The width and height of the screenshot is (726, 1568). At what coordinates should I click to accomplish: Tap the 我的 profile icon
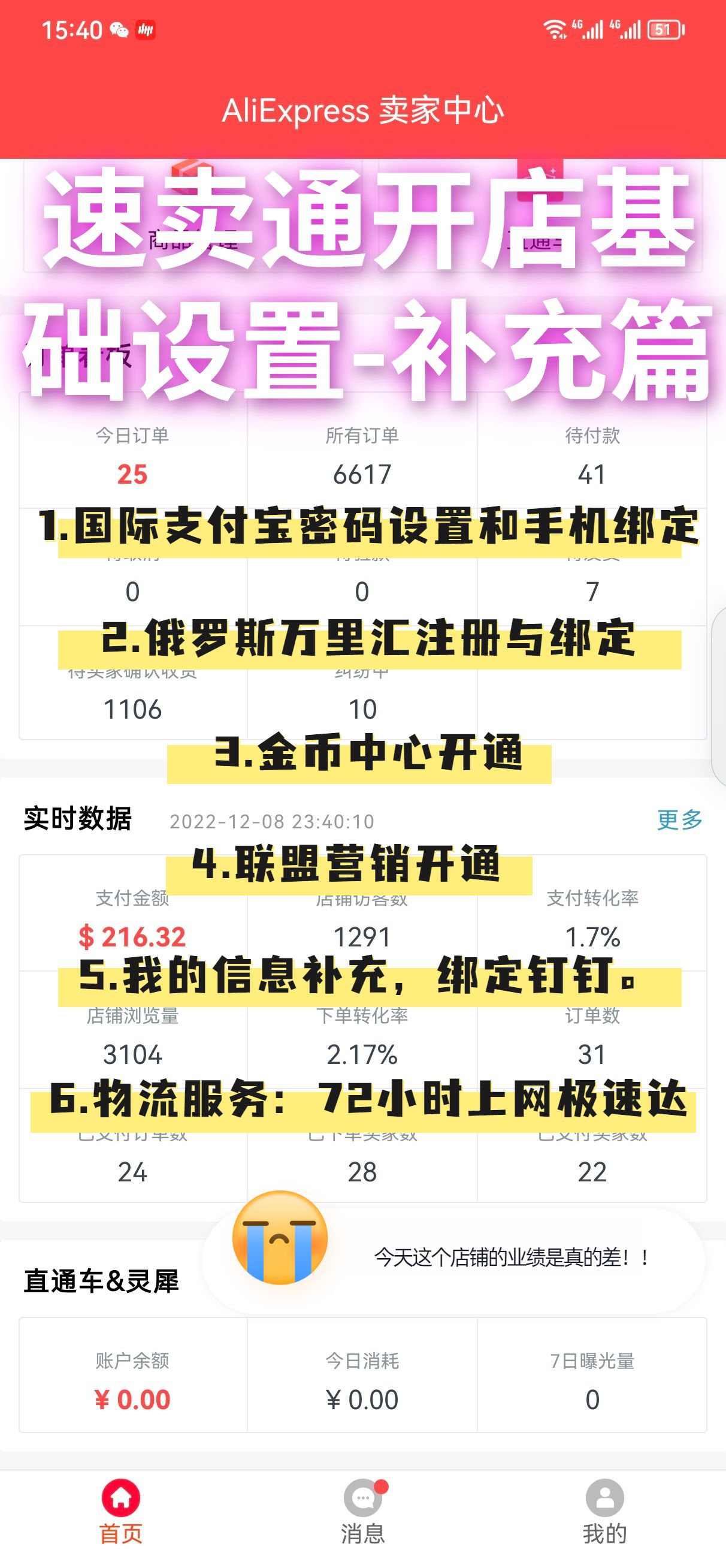(604, 1495)
